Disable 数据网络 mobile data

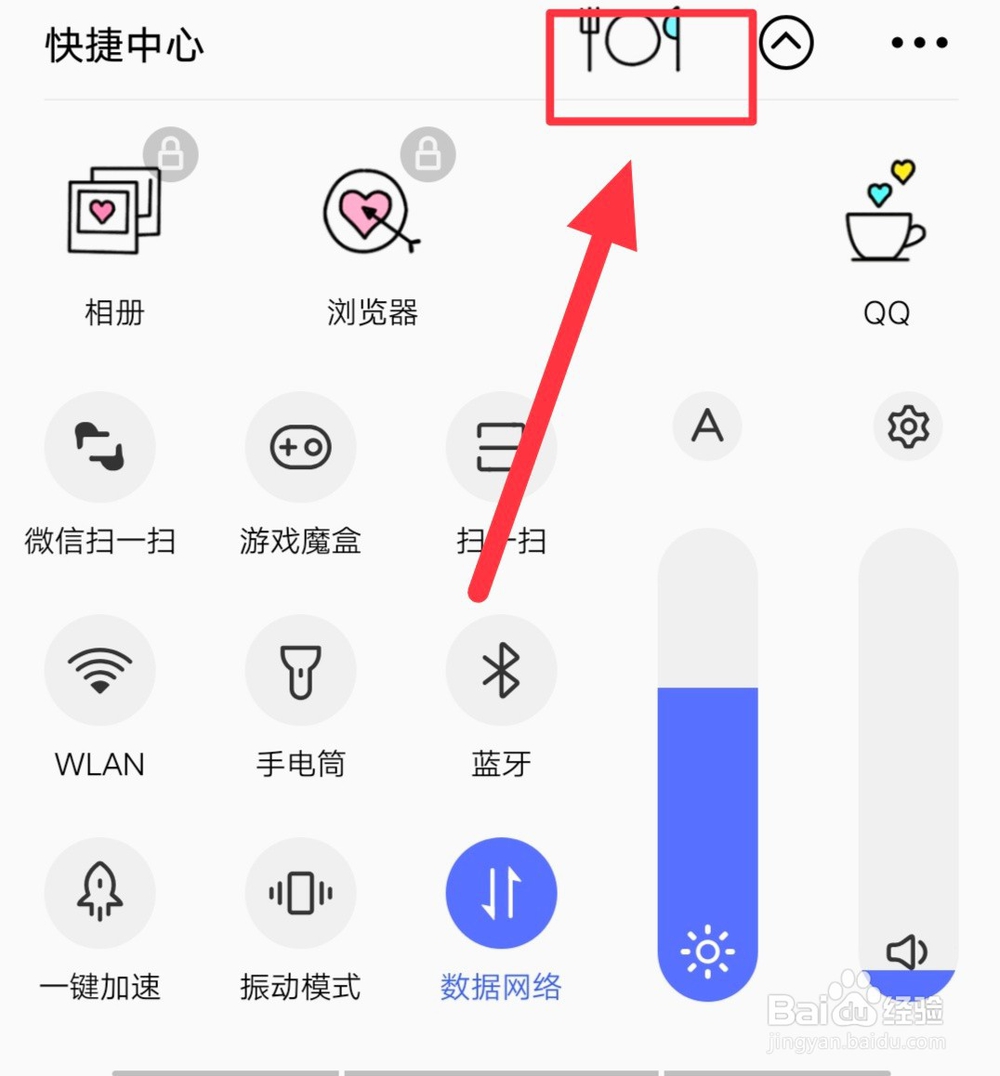coord(501,893)
